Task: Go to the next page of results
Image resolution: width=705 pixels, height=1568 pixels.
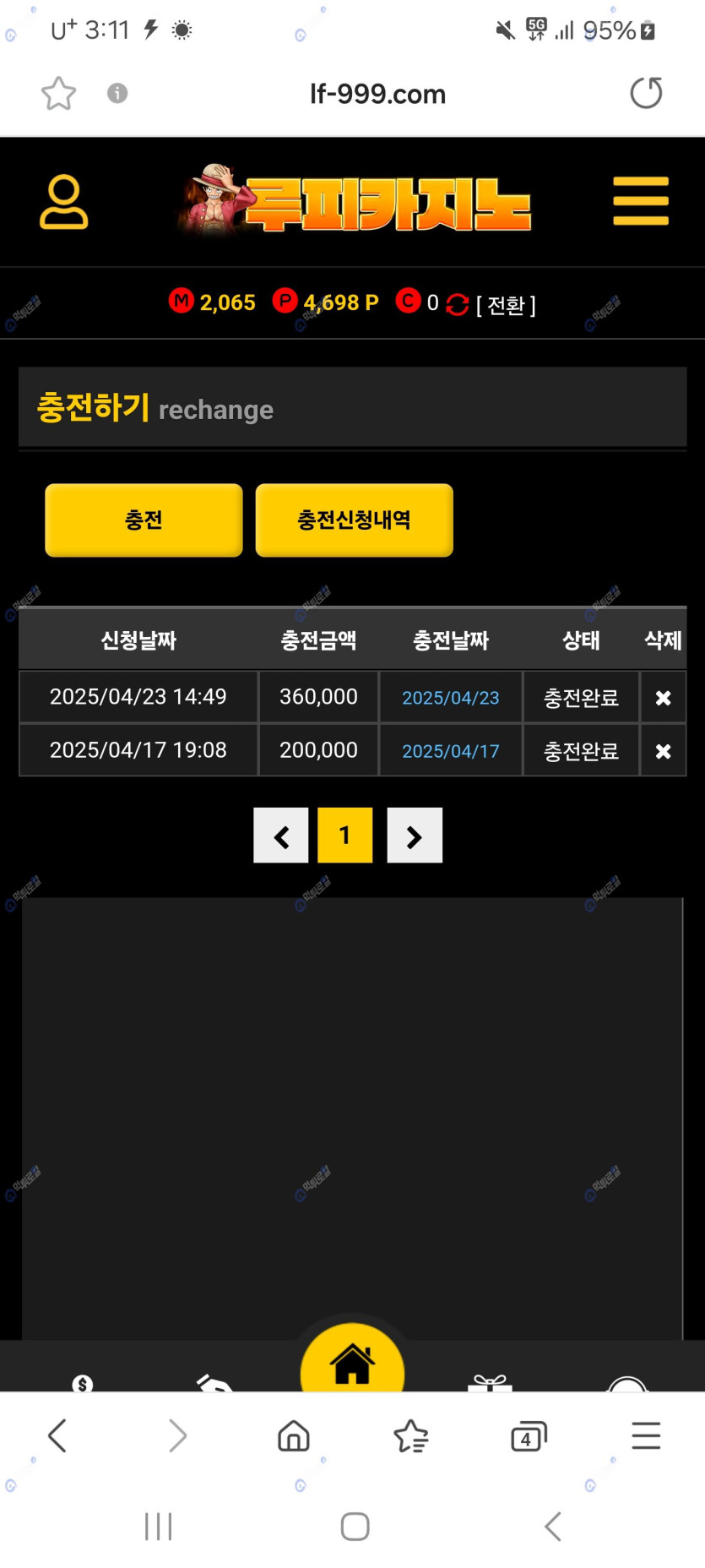Action: coord(415,836)
